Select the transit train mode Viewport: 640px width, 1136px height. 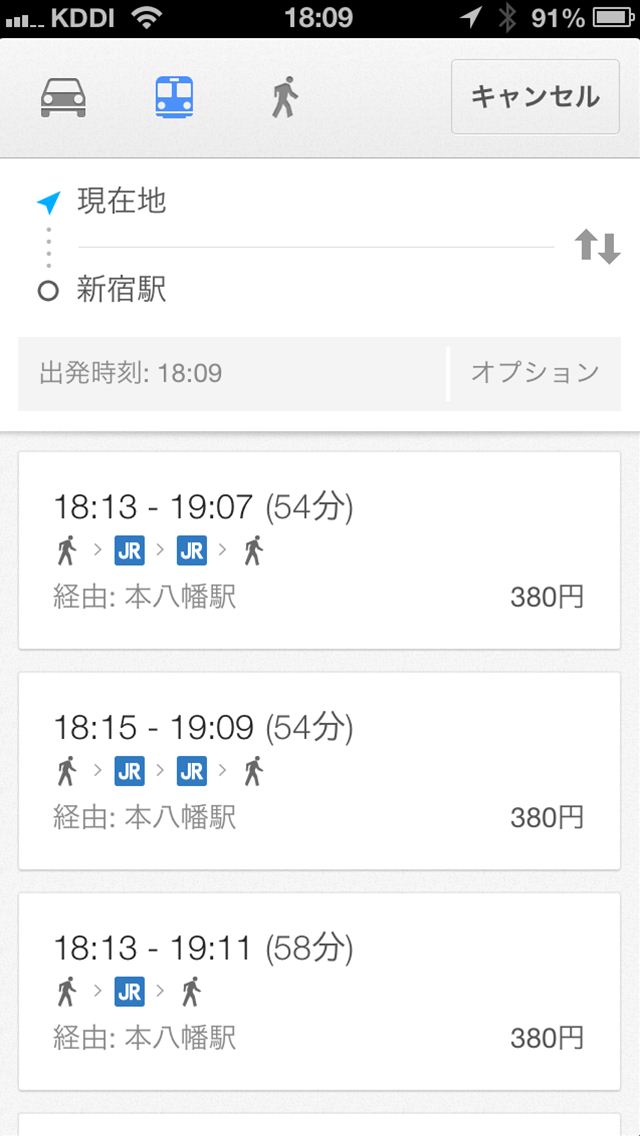point(174,97)
